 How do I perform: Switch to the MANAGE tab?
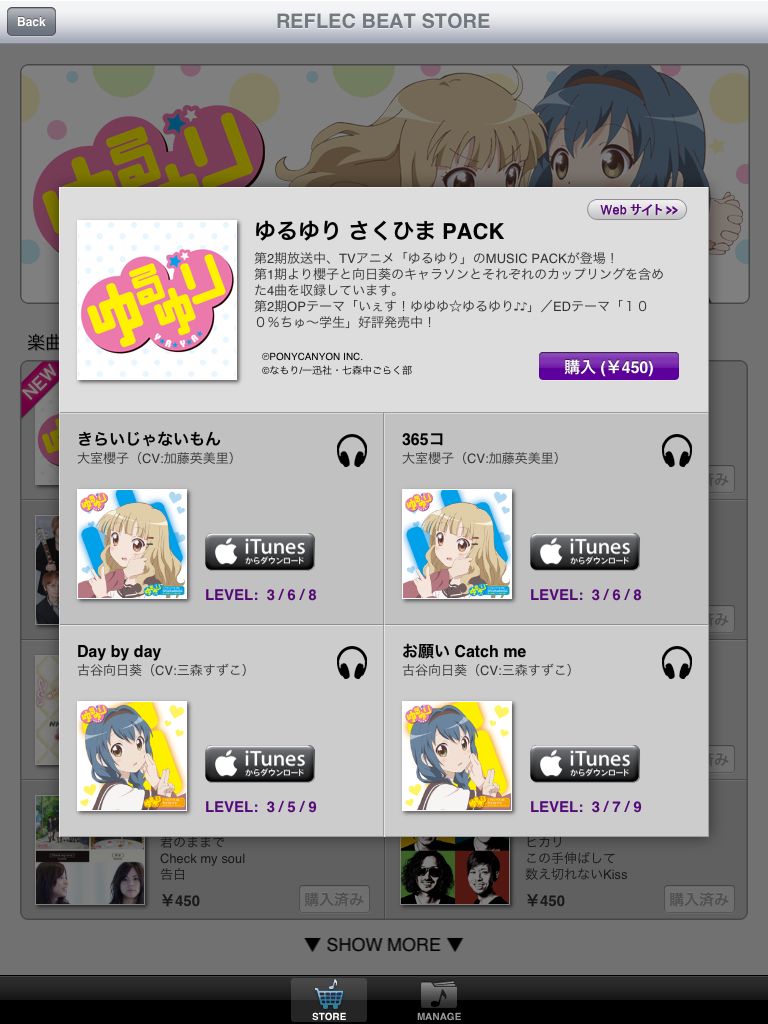tap(439, 1000)
